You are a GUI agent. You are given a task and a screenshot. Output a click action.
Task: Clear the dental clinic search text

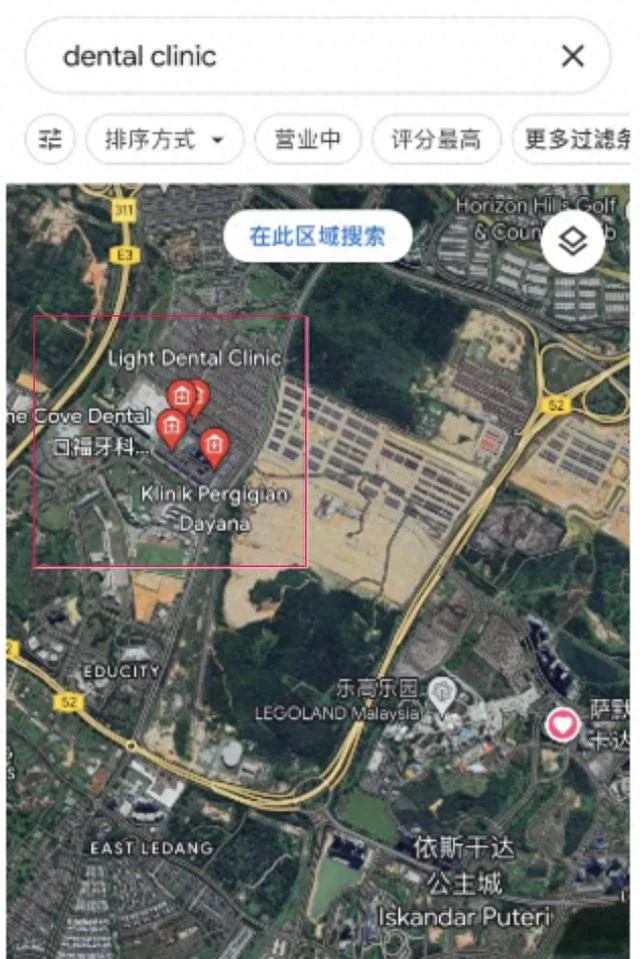[572, 56]
